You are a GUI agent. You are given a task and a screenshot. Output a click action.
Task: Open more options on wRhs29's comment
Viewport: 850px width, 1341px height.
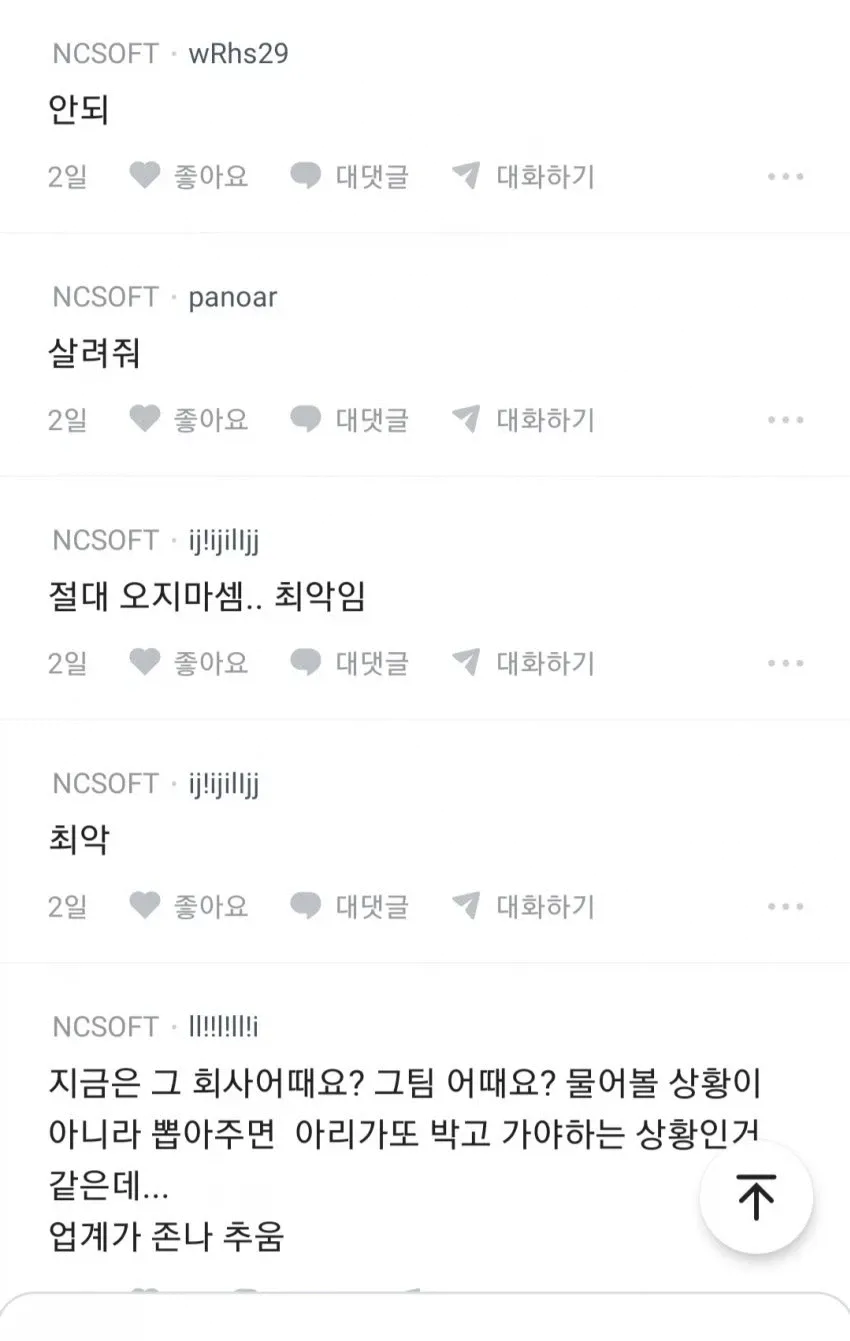point(785,177)
